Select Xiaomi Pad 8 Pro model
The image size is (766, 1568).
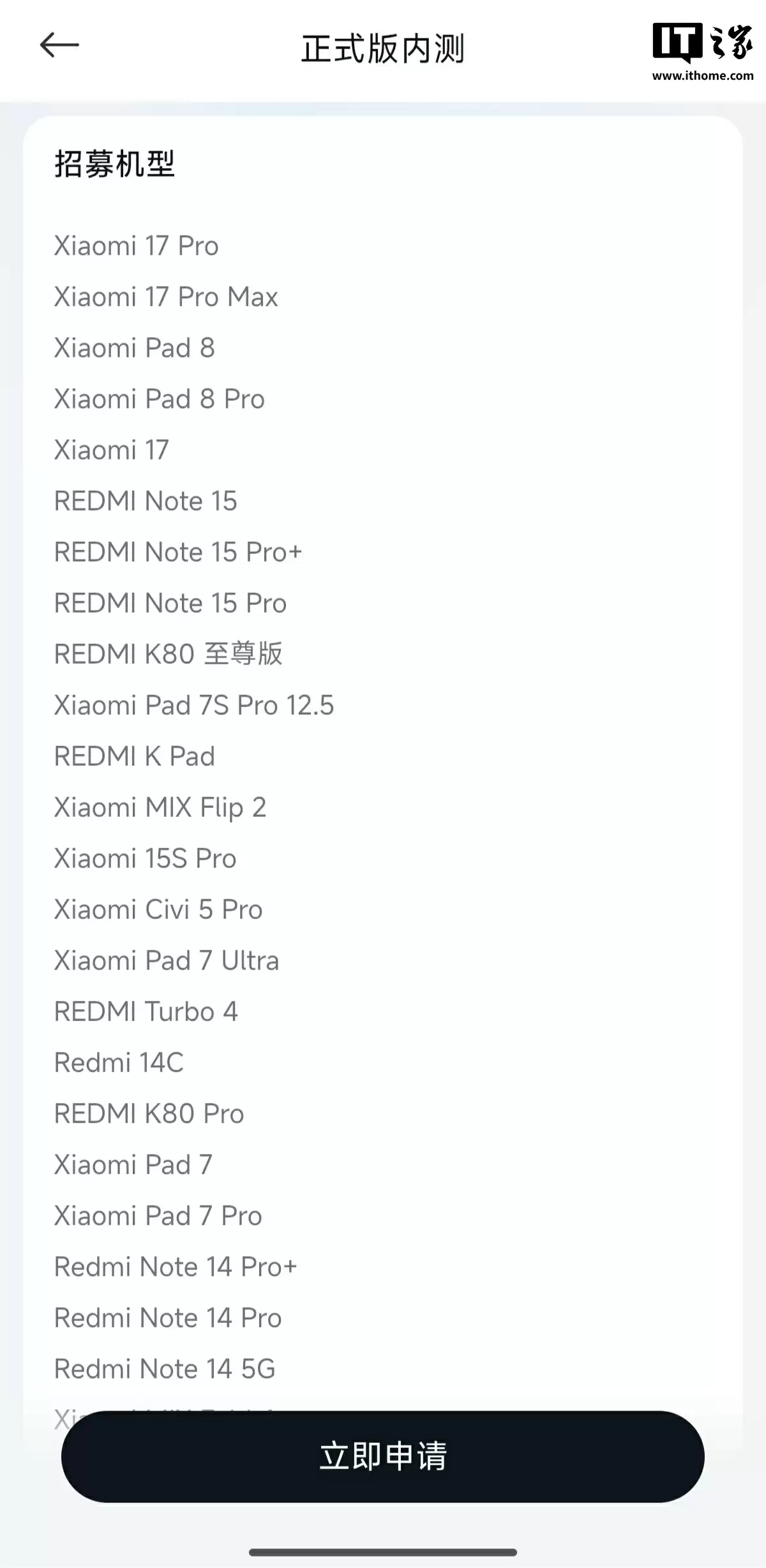(x=158, y=398)
